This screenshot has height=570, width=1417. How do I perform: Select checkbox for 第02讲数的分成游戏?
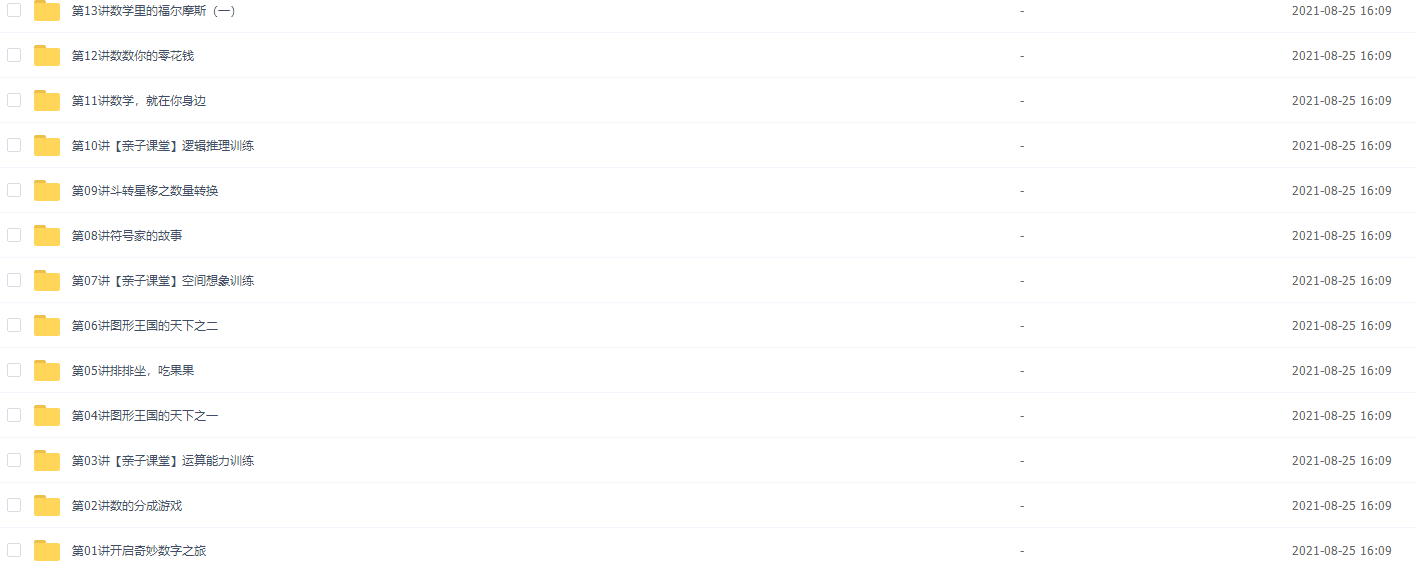pos(14,505)
